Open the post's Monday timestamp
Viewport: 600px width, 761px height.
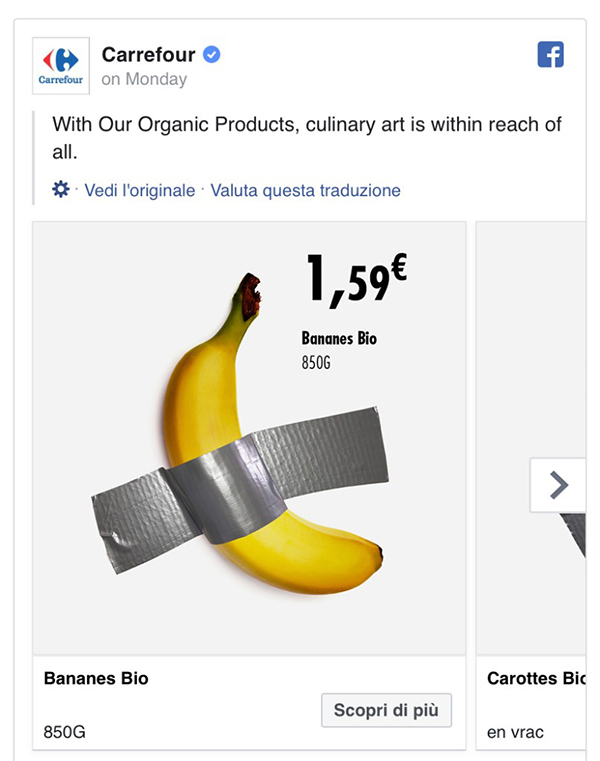point(145,79)
